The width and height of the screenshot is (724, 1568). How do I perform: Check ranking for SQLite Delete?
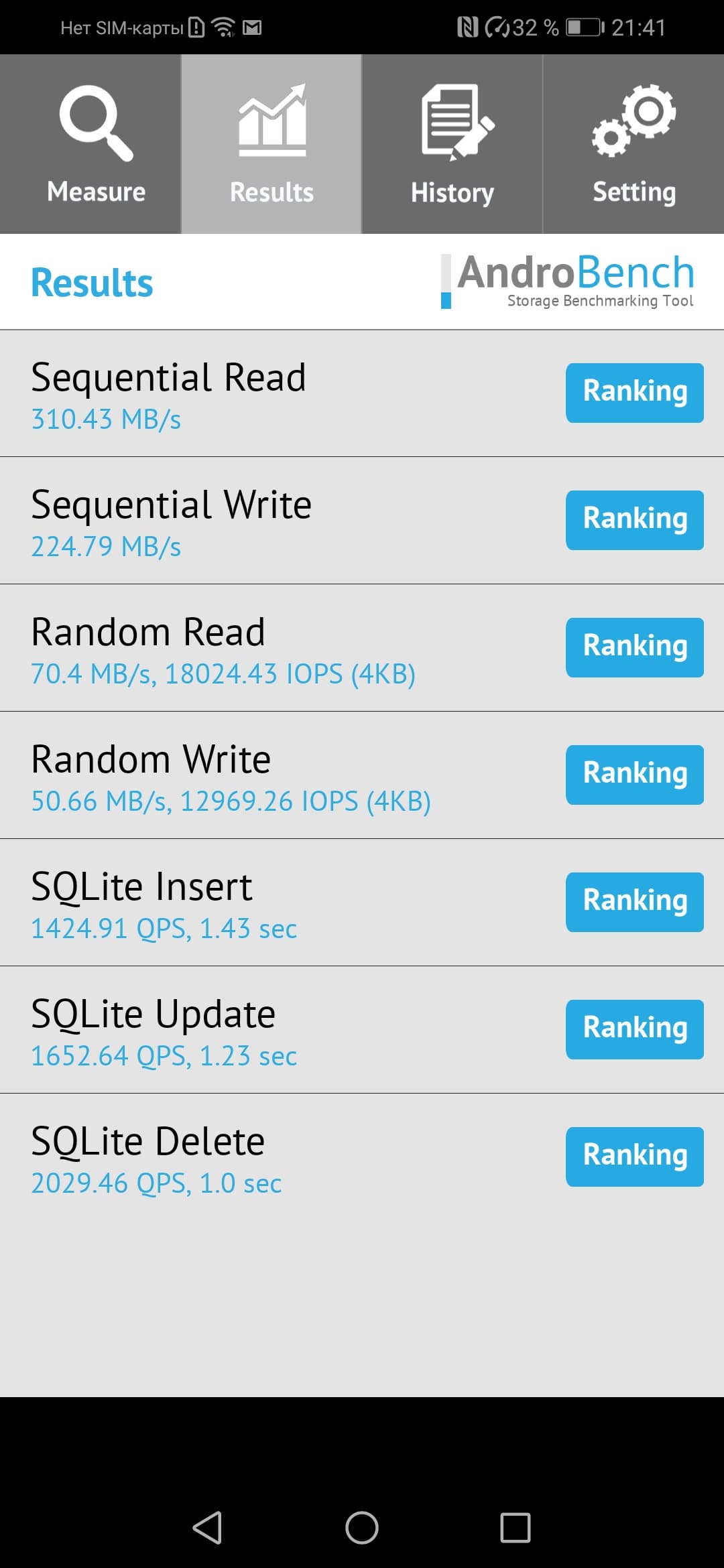click(x=634, y=1157)
